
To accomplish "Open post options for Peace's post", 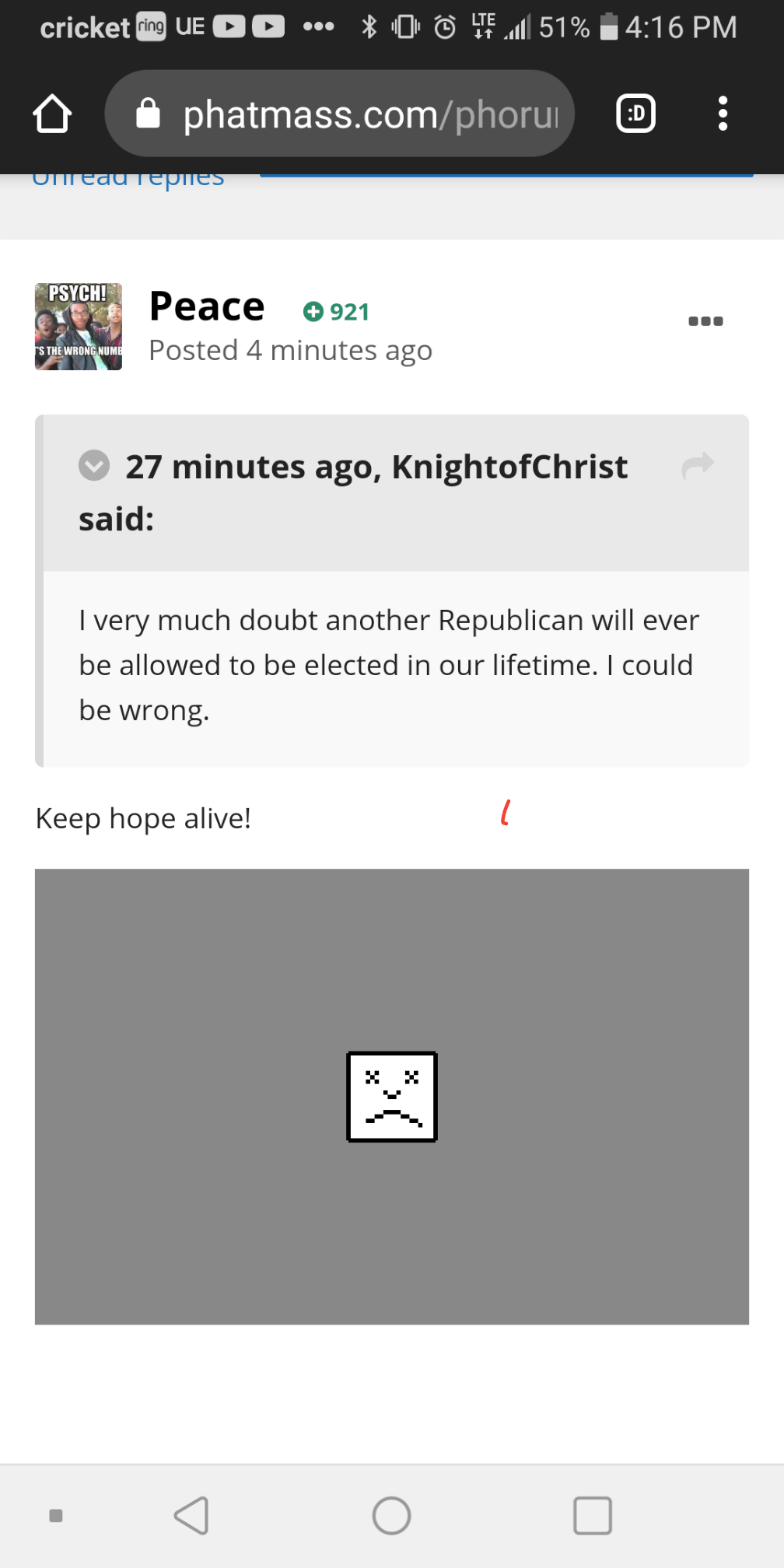I will pos(705,321).
